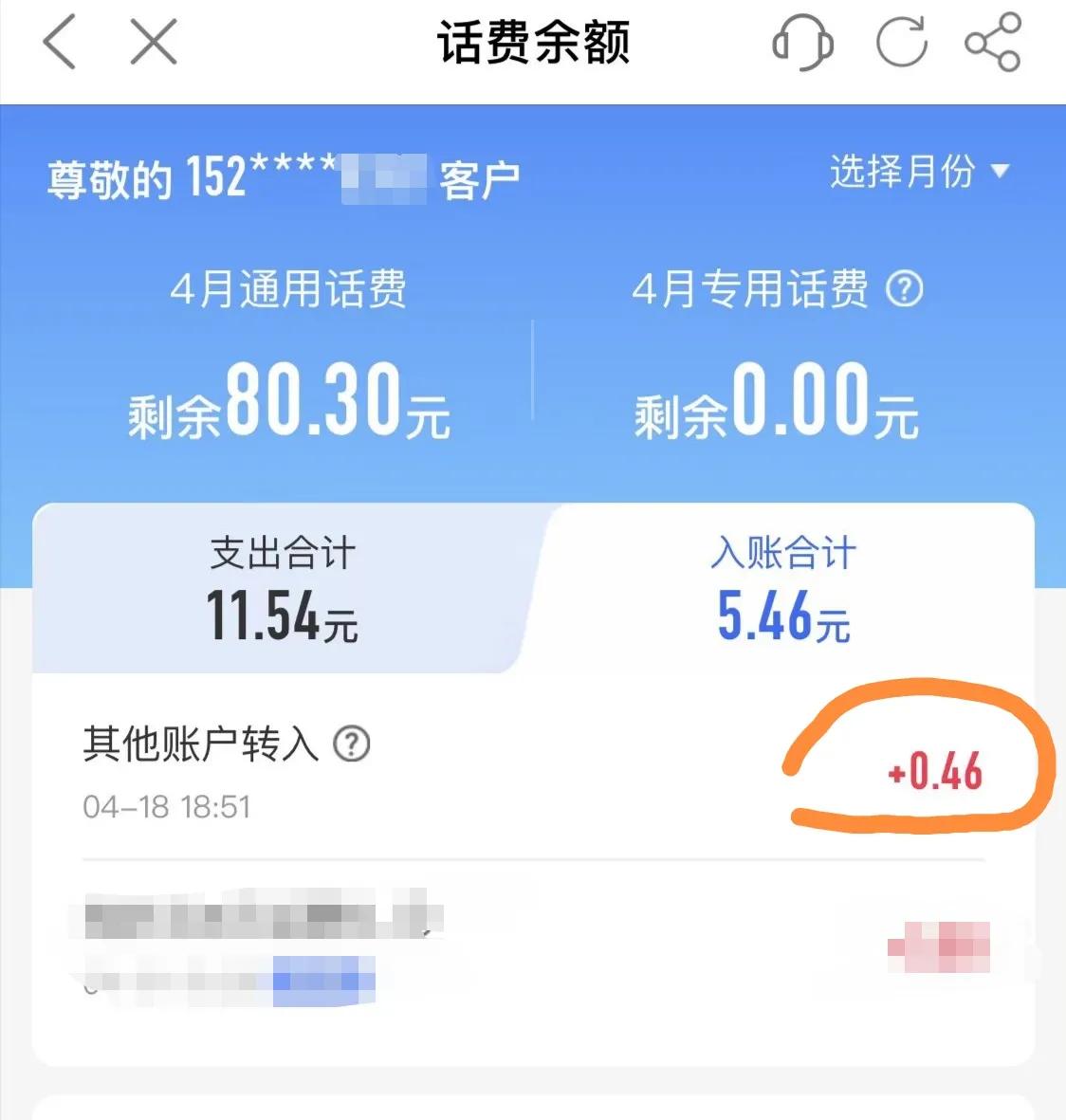Tap question mark icon beside 其他账户转入

(353, 745)
